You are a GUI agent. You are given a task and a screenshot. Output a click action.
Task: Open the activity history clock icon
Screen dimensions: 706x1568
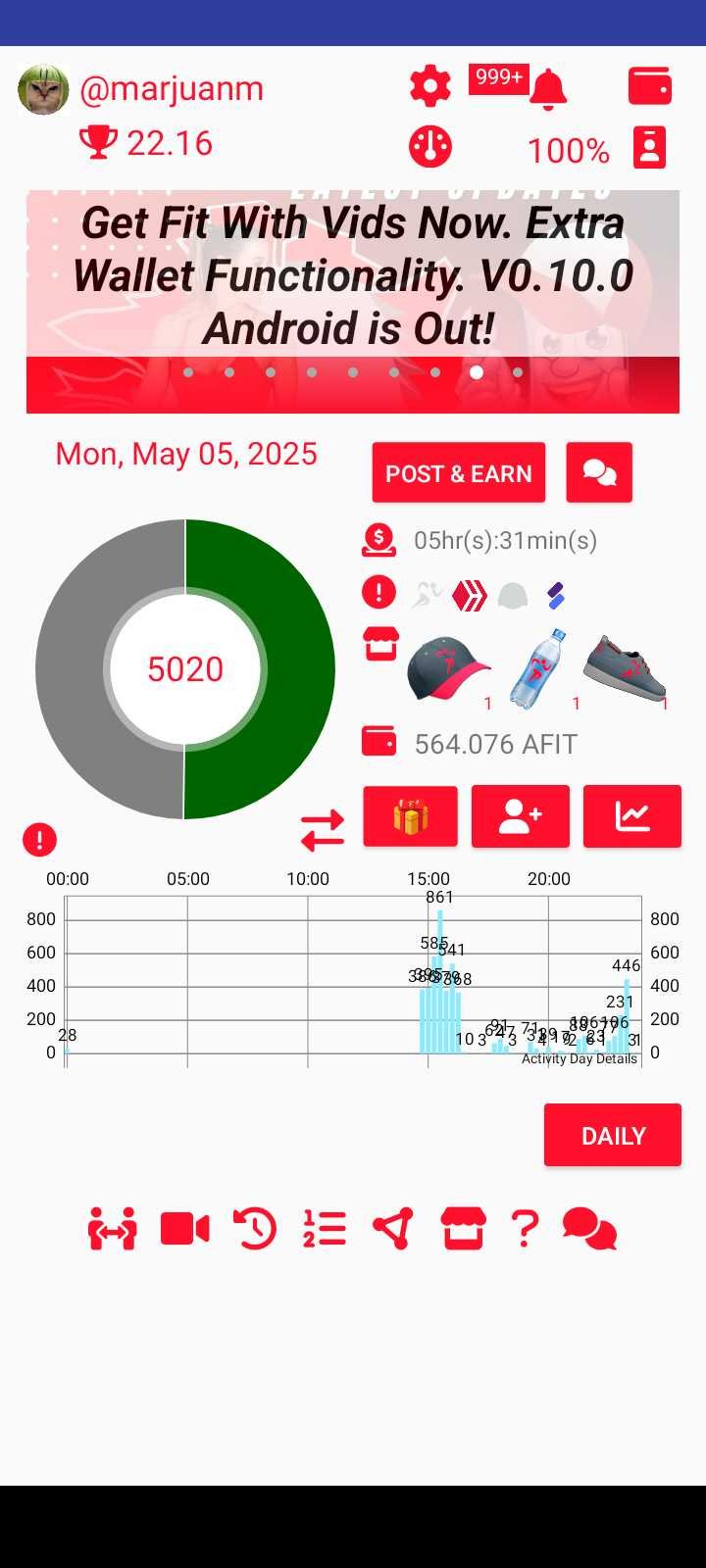(x=255, y=1229)
